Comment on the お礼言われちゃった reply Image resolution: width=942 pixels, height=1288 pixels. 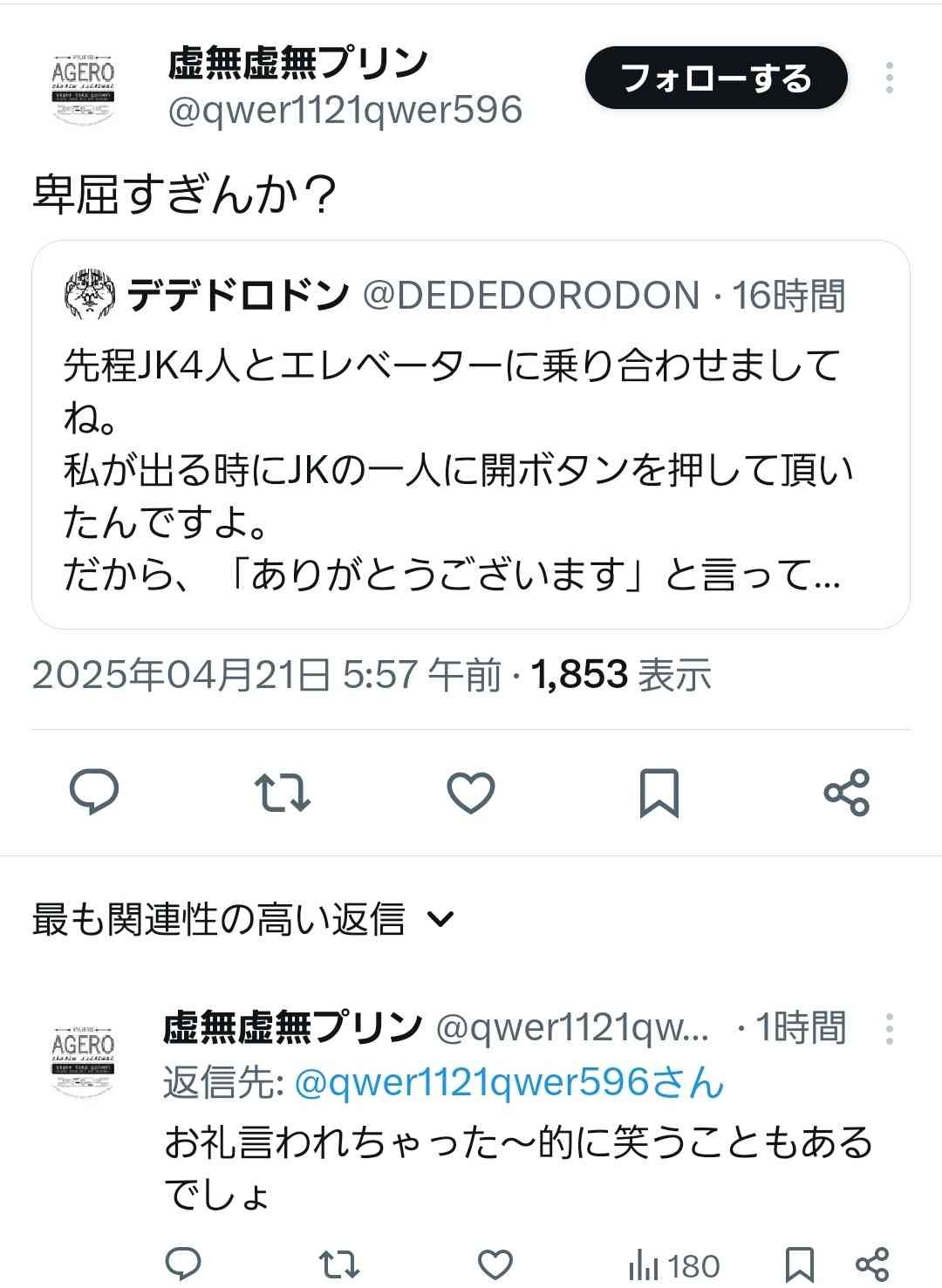(183, 1264)
